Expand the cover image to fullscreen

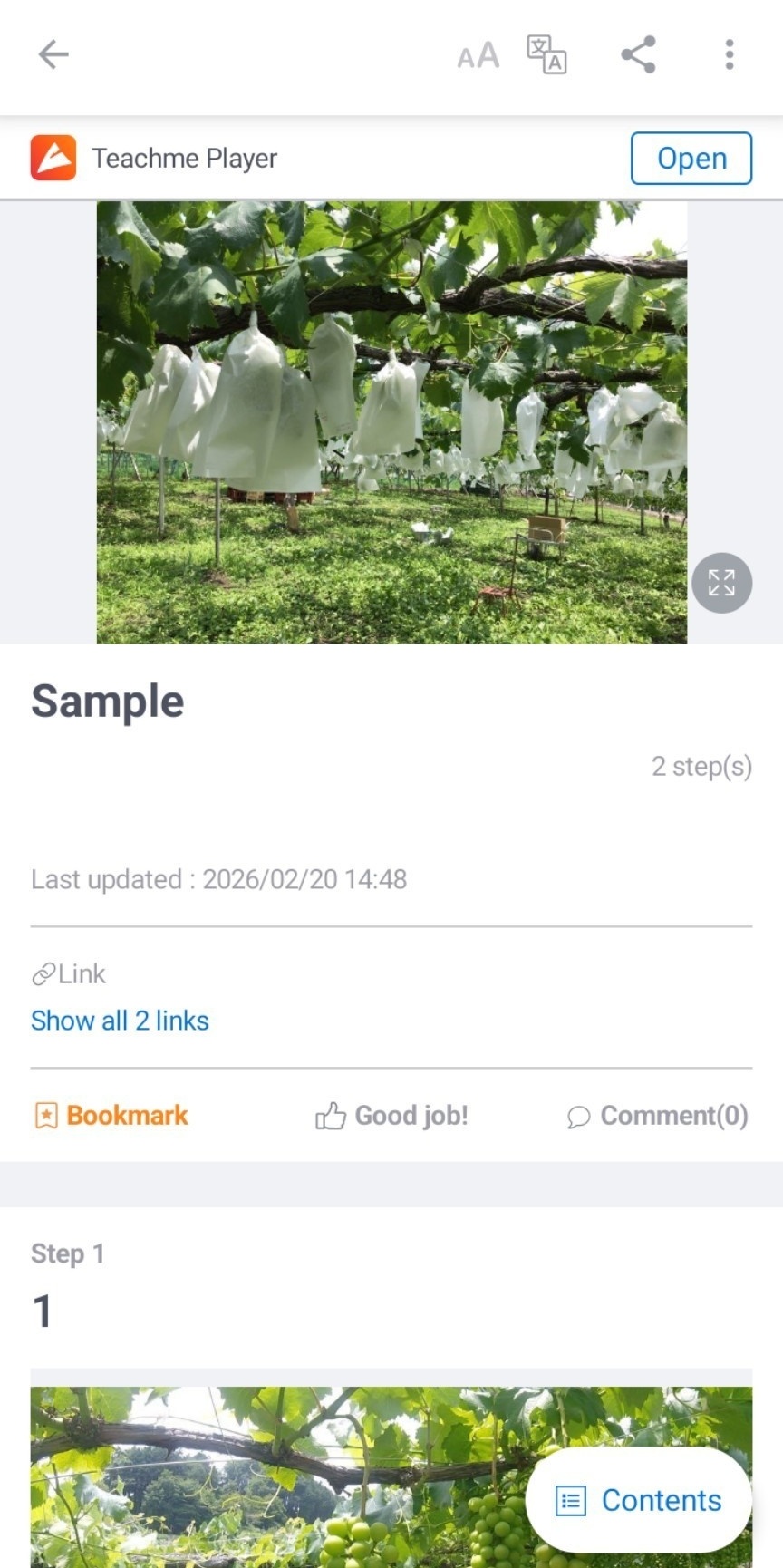tap(721, 583)
